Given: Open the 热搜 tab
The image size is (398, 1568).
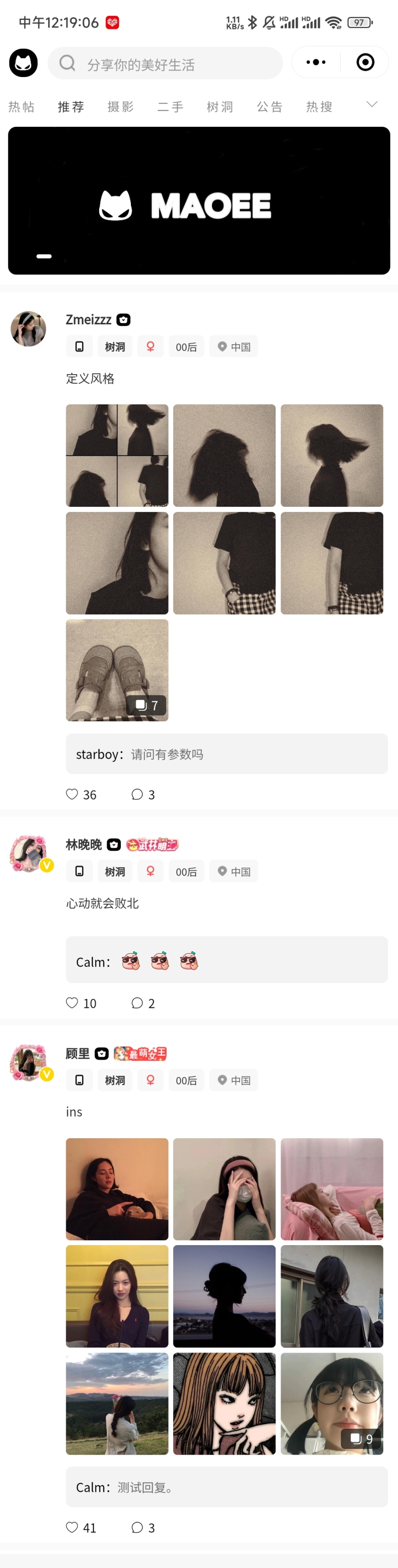Looking at the screenshot, I should [x=319, y=106].
